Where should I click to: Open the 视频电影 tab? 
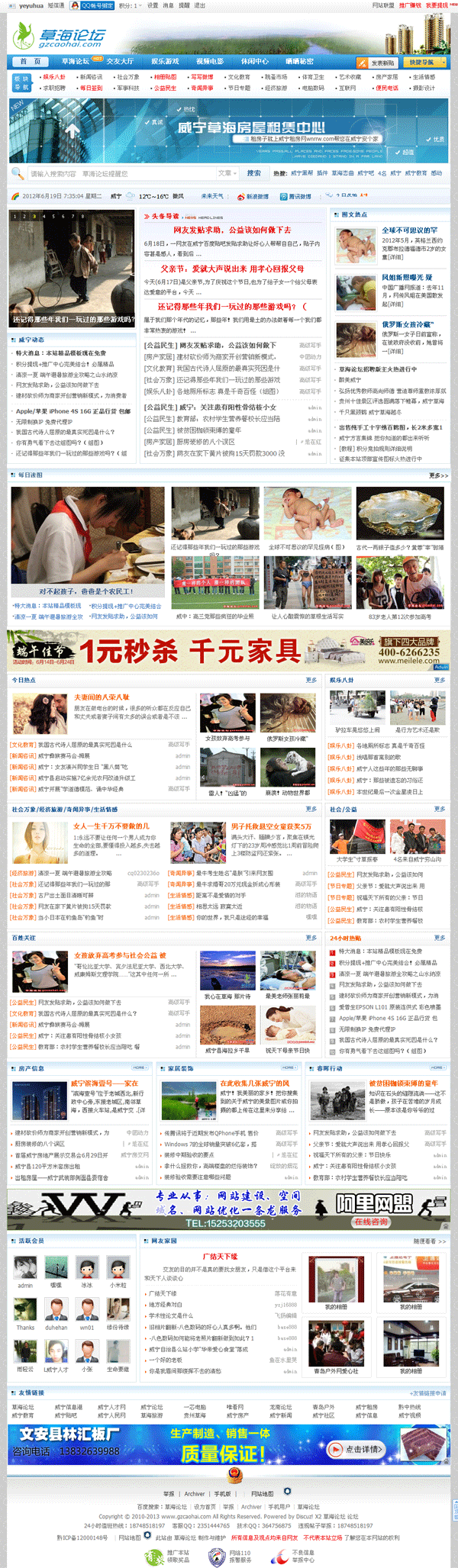(210, 62)
